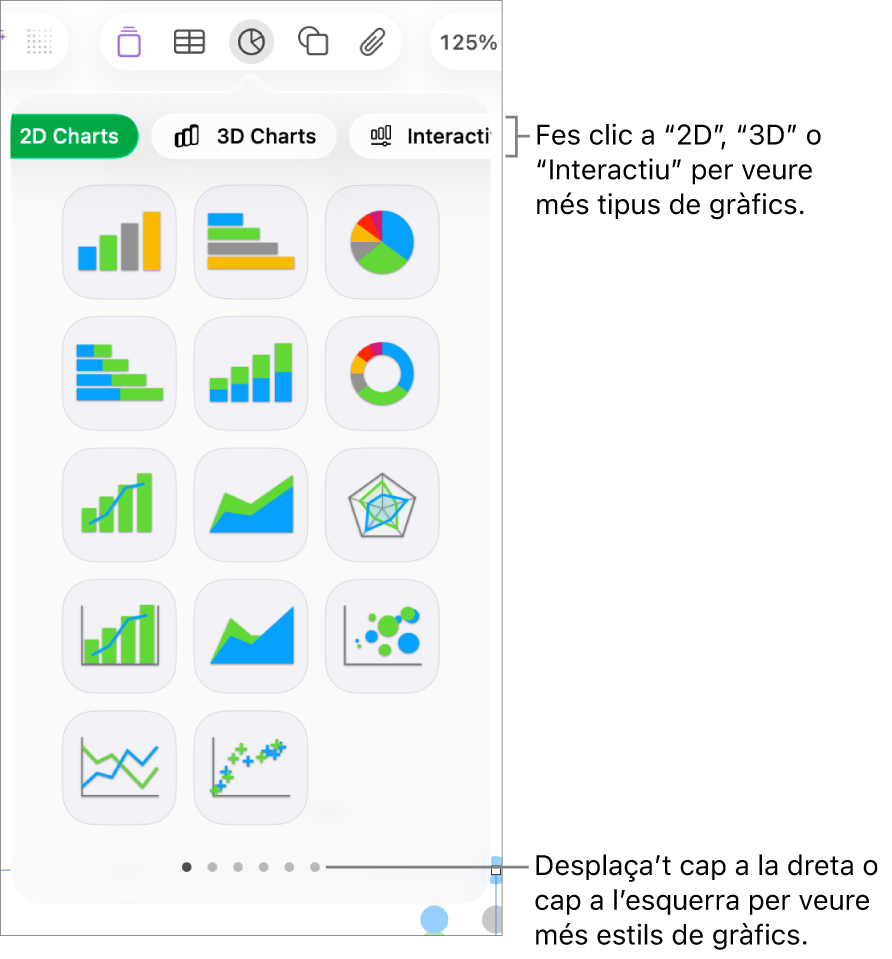
Task: Insert the stacked horizontal bar chart
Action: (x=119, y=373)
